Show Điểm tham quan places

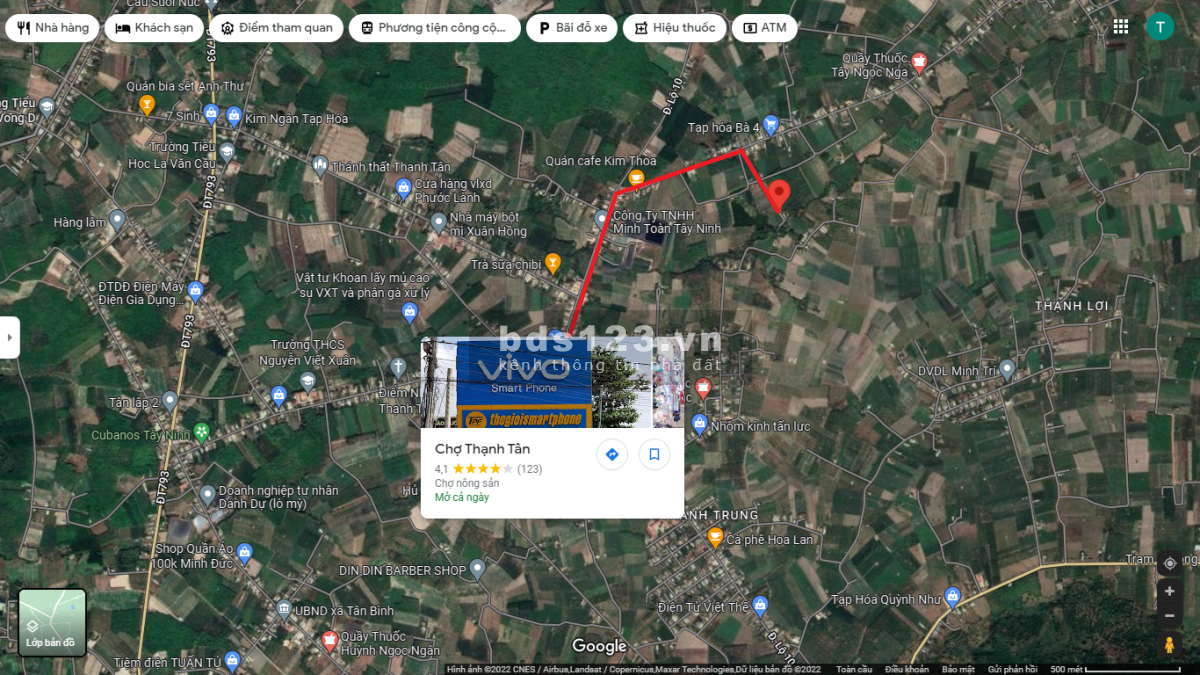[277, 28]
